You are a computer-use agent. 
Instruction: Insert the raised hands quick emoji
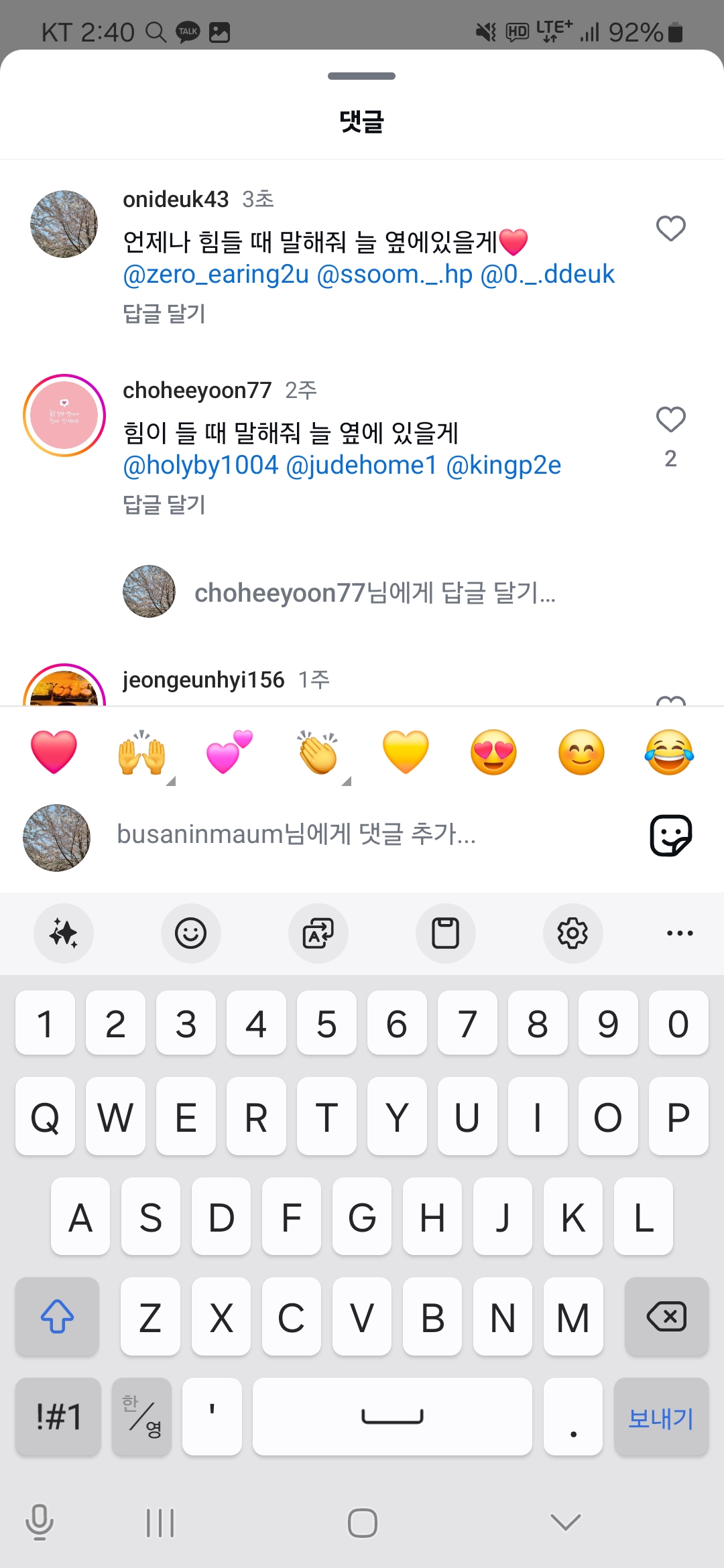[141, 753]
